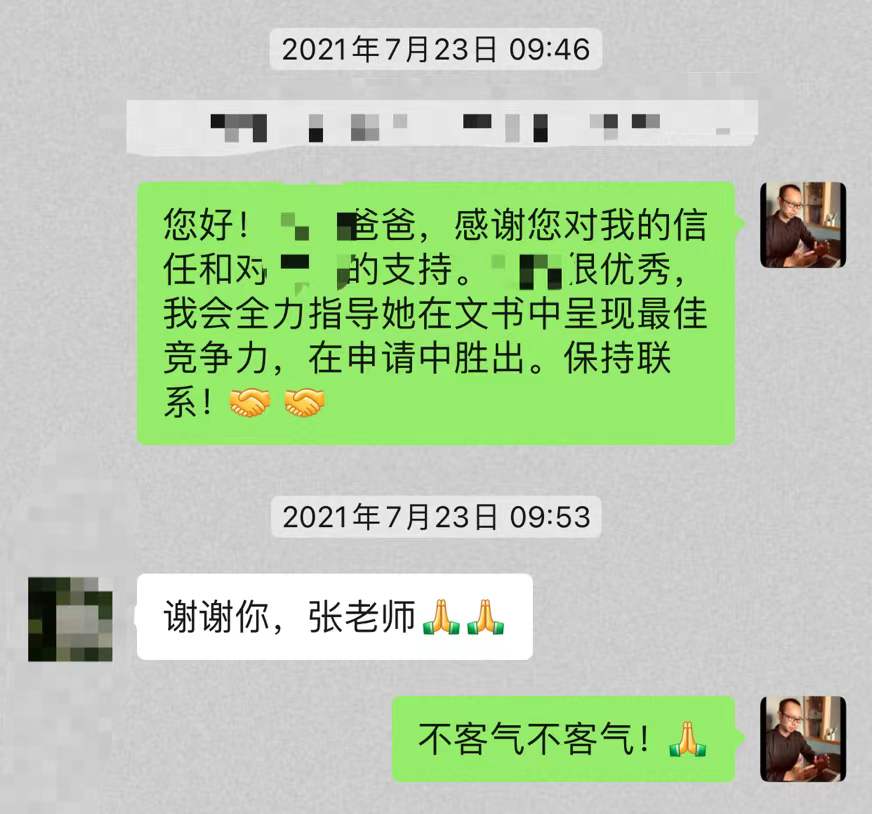Open the pixelated avatar beside 谢谢你，张老师
The width and height of the screenshot is (872, 814).
click(70, 618)
